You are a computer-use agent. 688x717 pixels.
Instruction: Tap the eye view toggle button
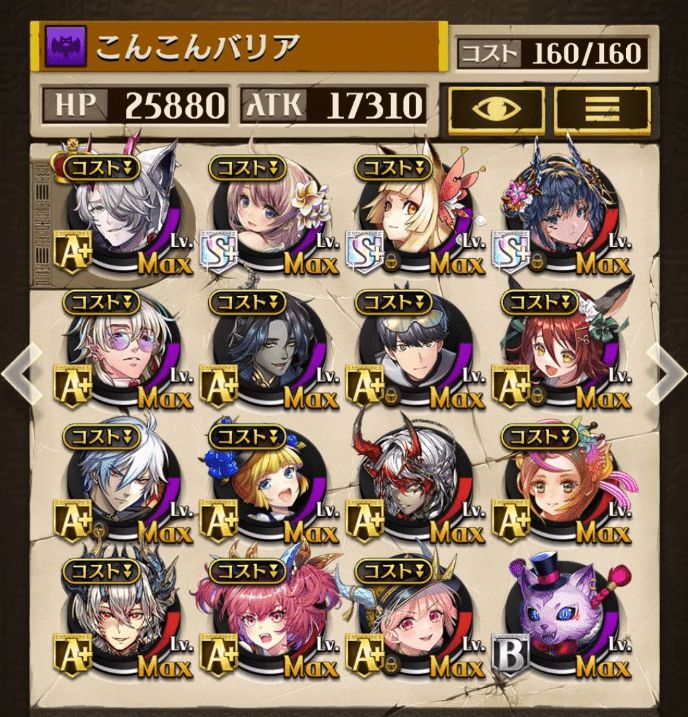point(496,109)
